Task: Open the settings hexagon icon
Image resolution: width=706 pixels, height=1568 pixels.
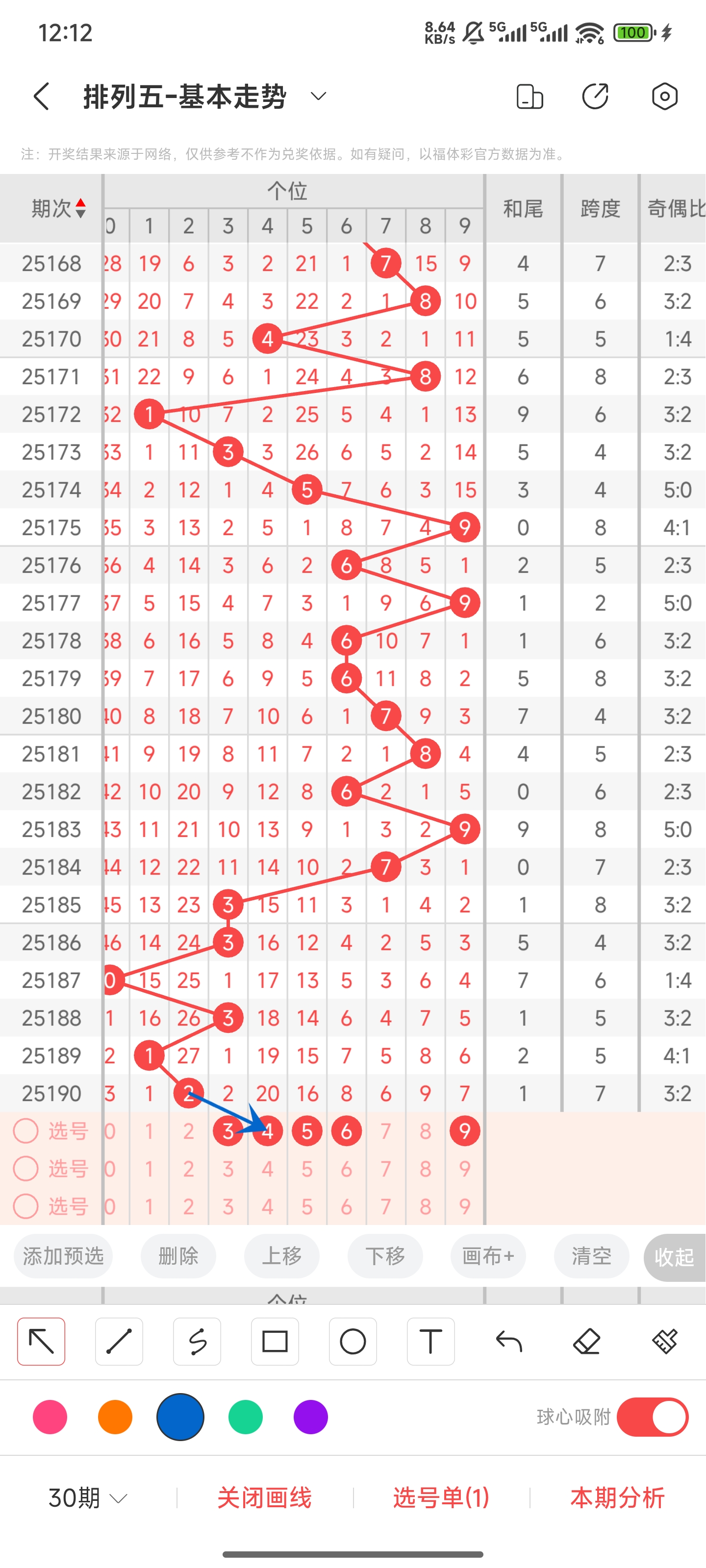Action: click(x=664, y=96)
